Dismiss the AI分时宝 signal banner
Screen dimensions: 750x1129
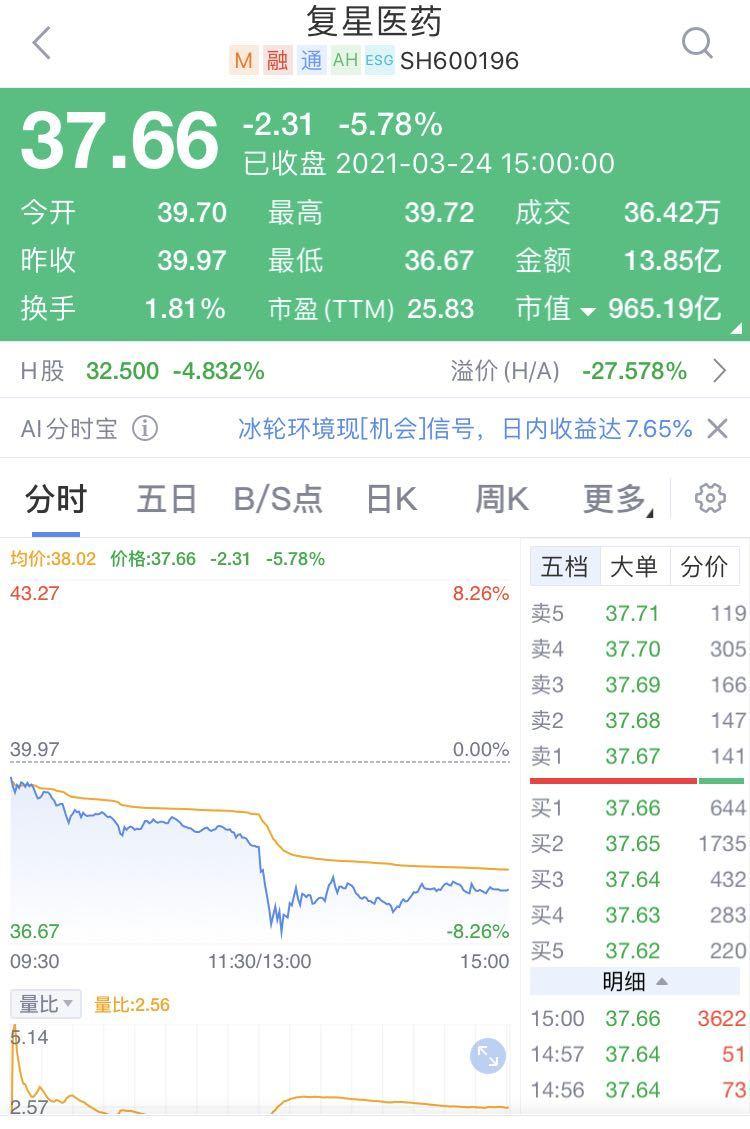(718, 428)
